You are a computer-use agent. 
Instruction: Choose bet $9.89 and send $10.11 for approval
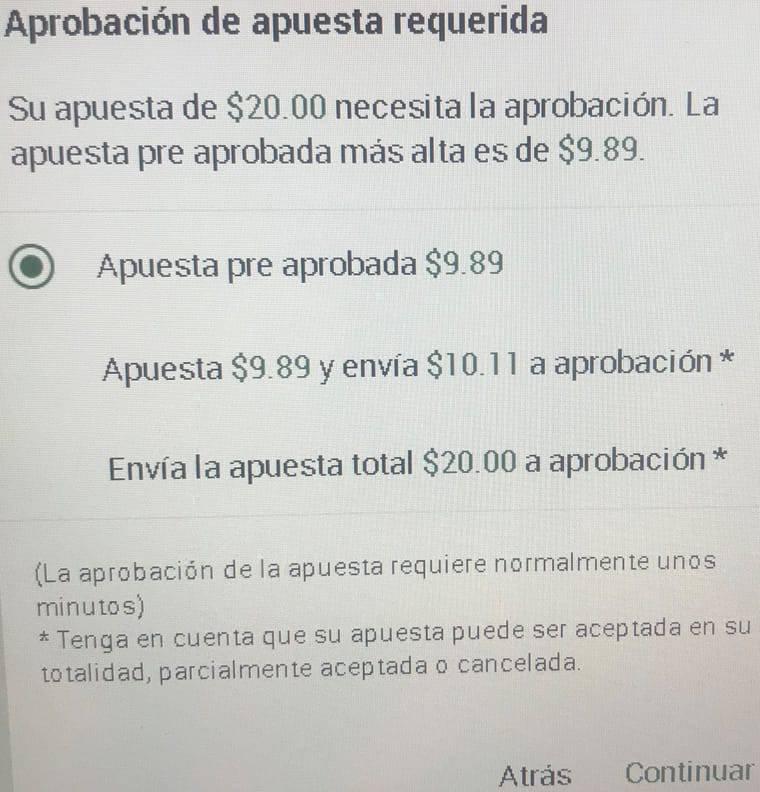tap(418, 367)
